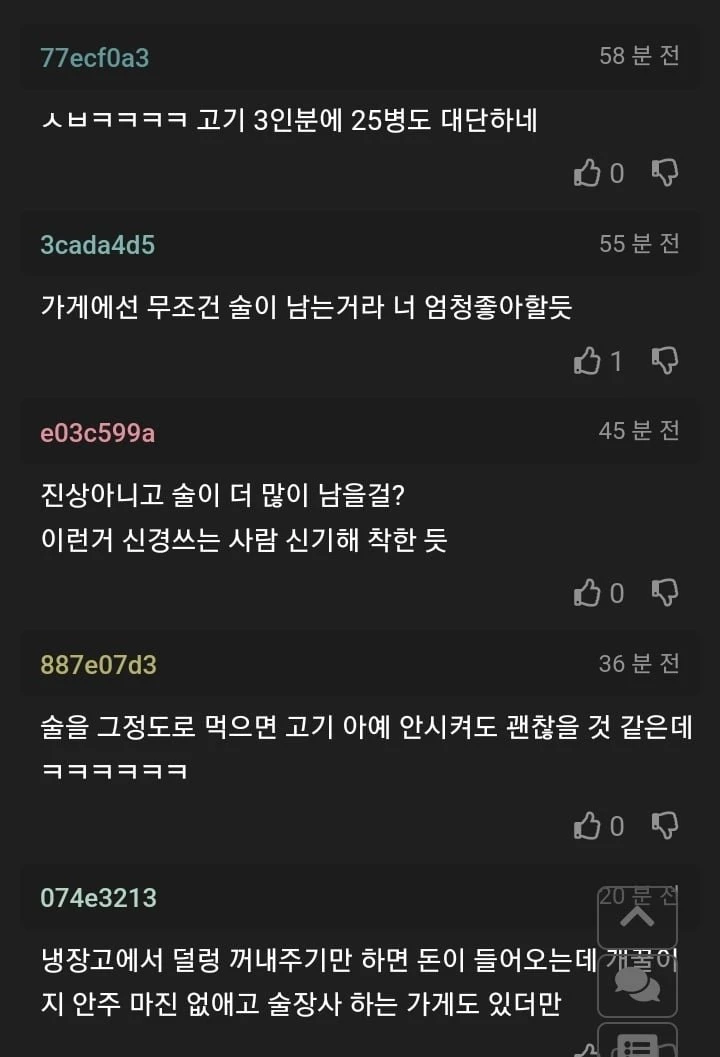Screen dimensions: 720x1057
Task: View user e03c599a's profile
Action: coord(97,433)
